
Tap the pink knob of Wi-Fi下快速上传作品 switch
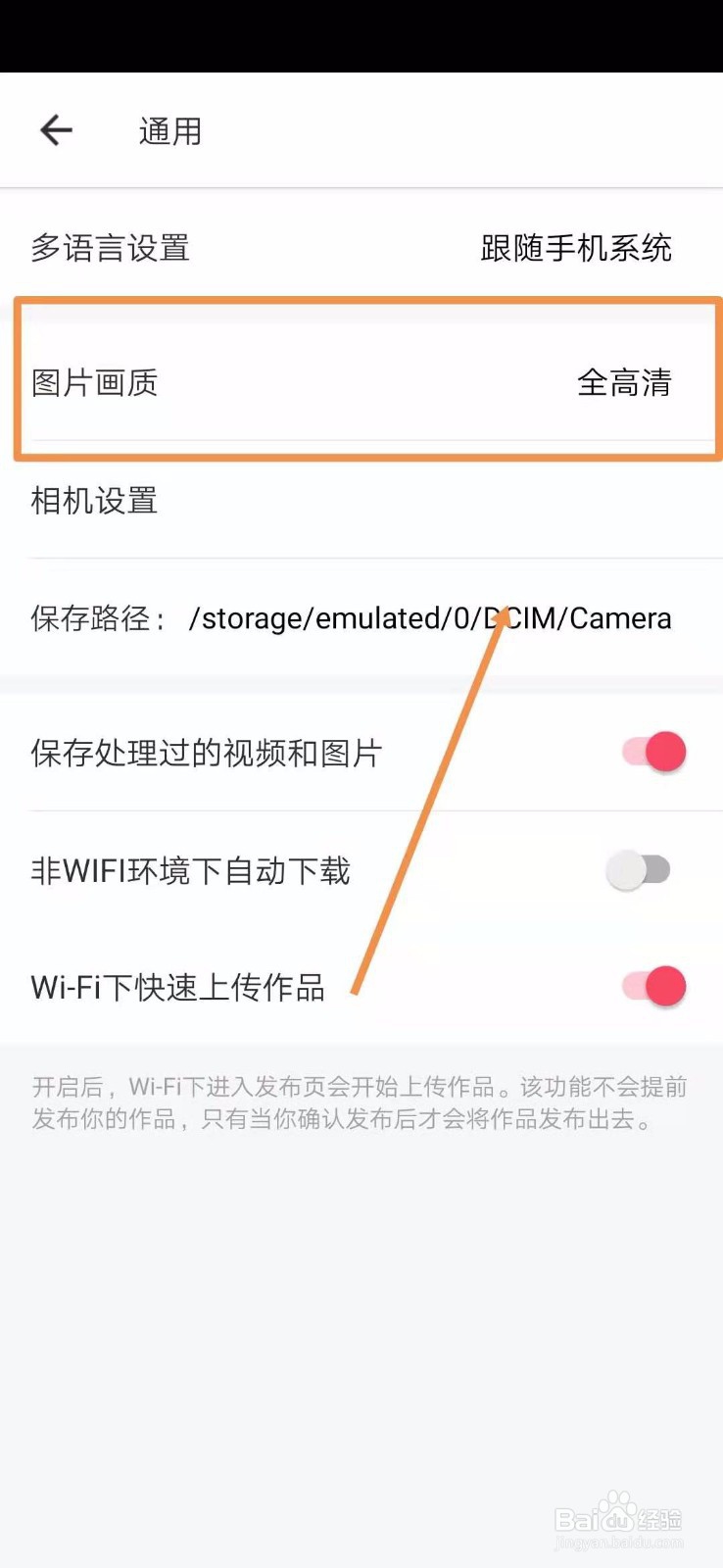pyautogui.click(x=663, y=986)
